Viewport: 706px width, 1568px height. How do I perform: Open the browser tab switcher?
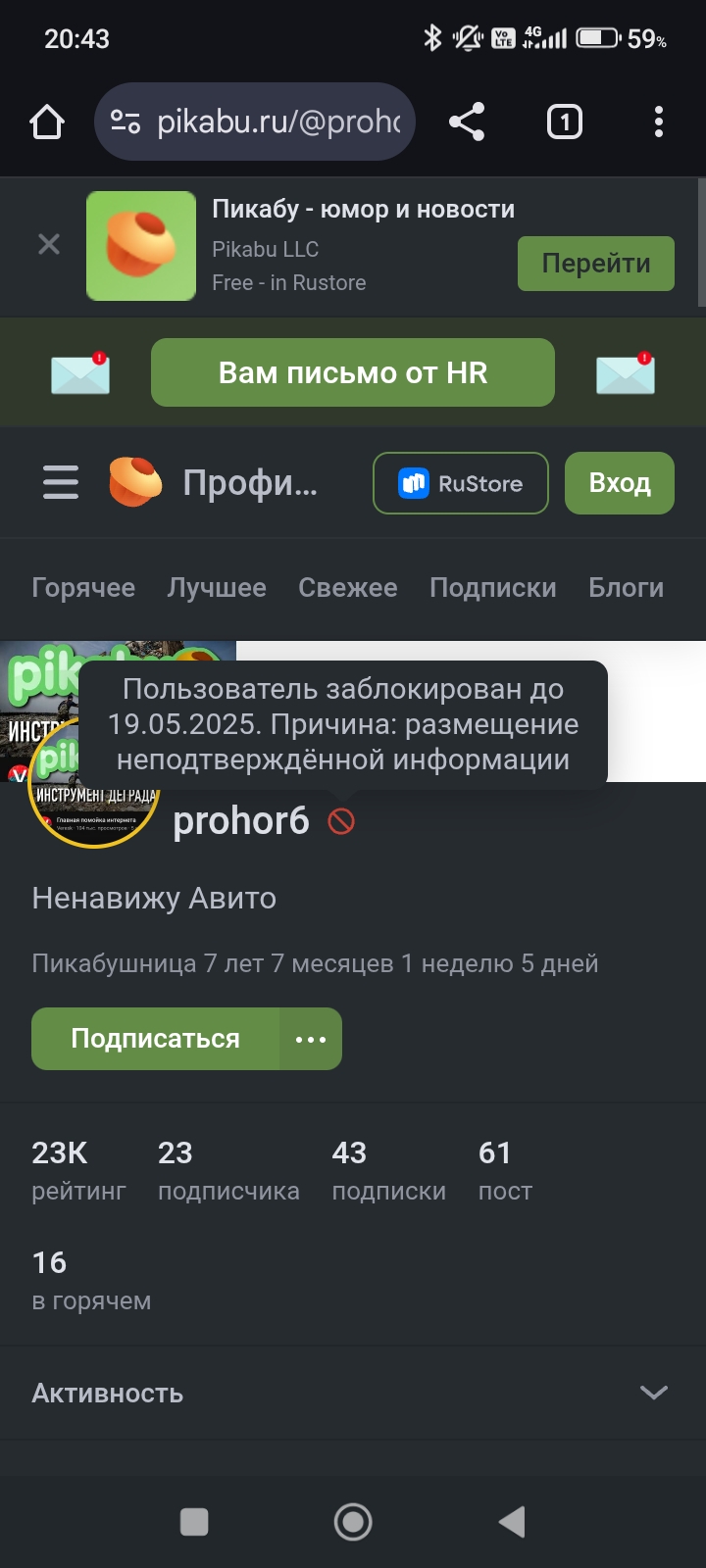pyautogui.click(x=564, y=122)
